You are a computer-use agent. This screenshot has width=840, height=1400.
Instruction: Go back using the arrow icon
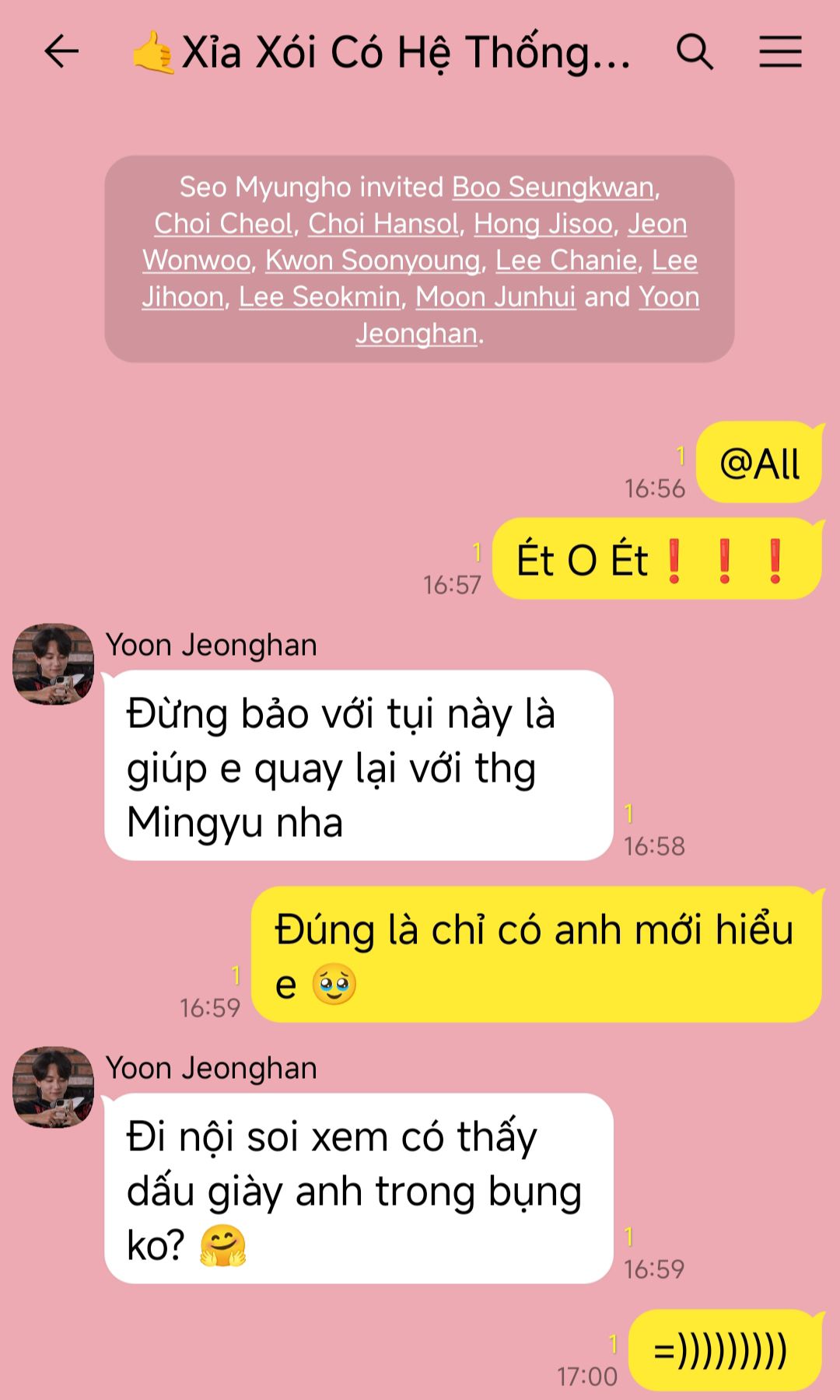pos(61,52)
